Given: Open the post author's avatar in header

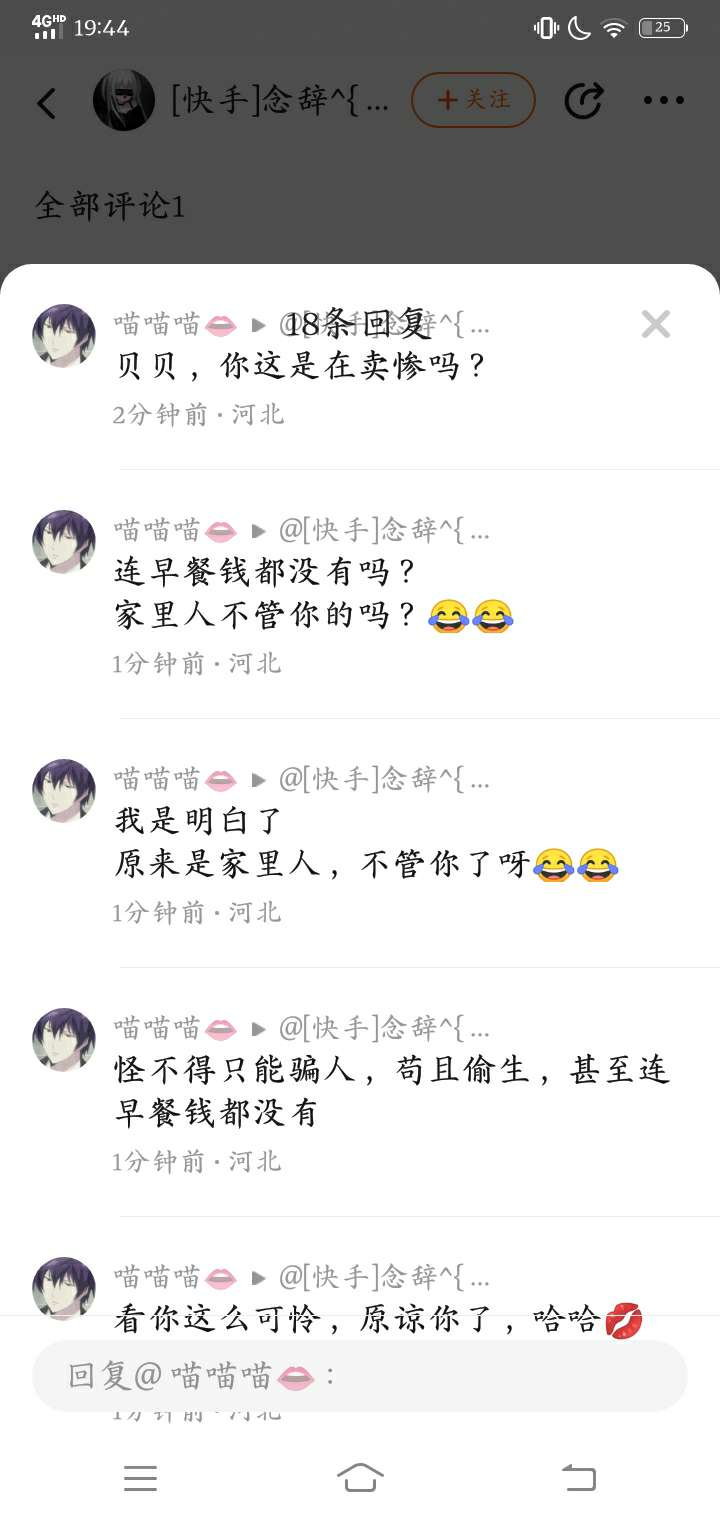Looking at the screenshot, I should coord(124,100).
